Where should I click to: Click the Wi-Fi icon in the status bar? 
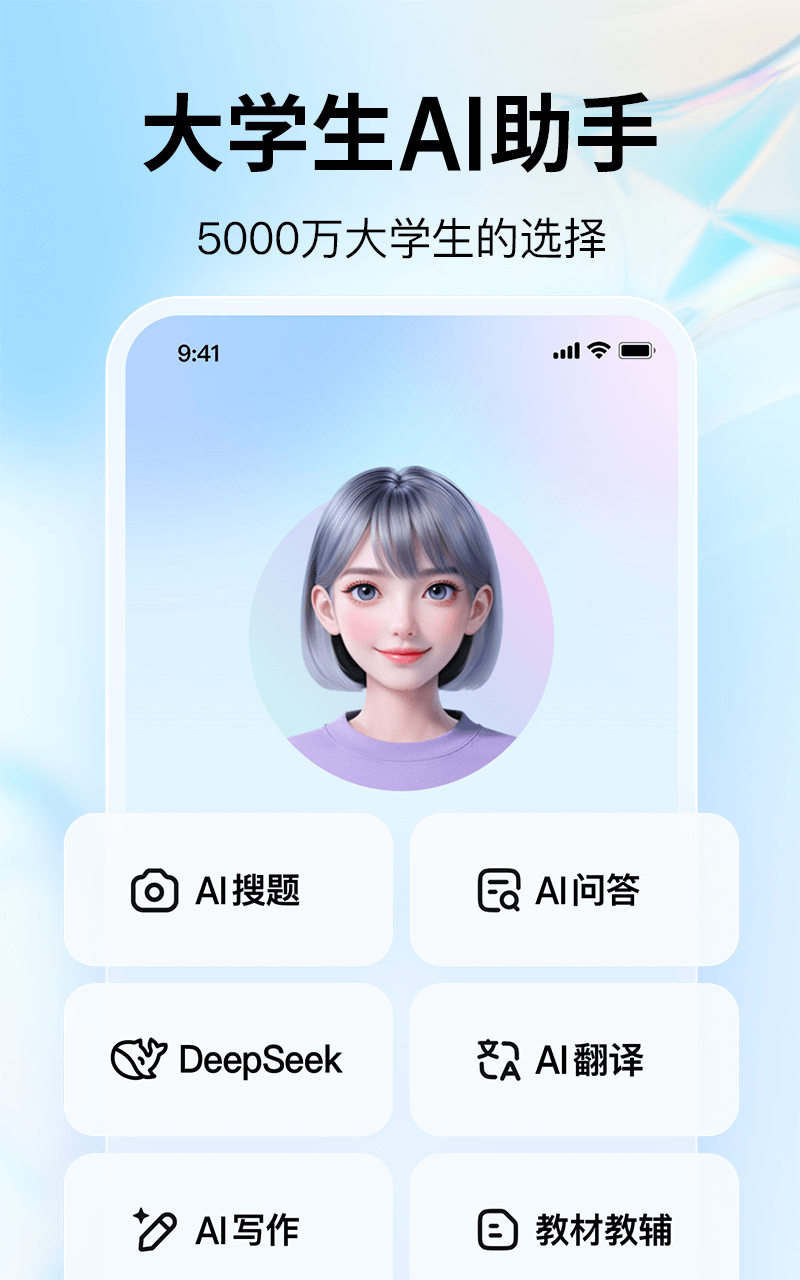click(600, 352)
